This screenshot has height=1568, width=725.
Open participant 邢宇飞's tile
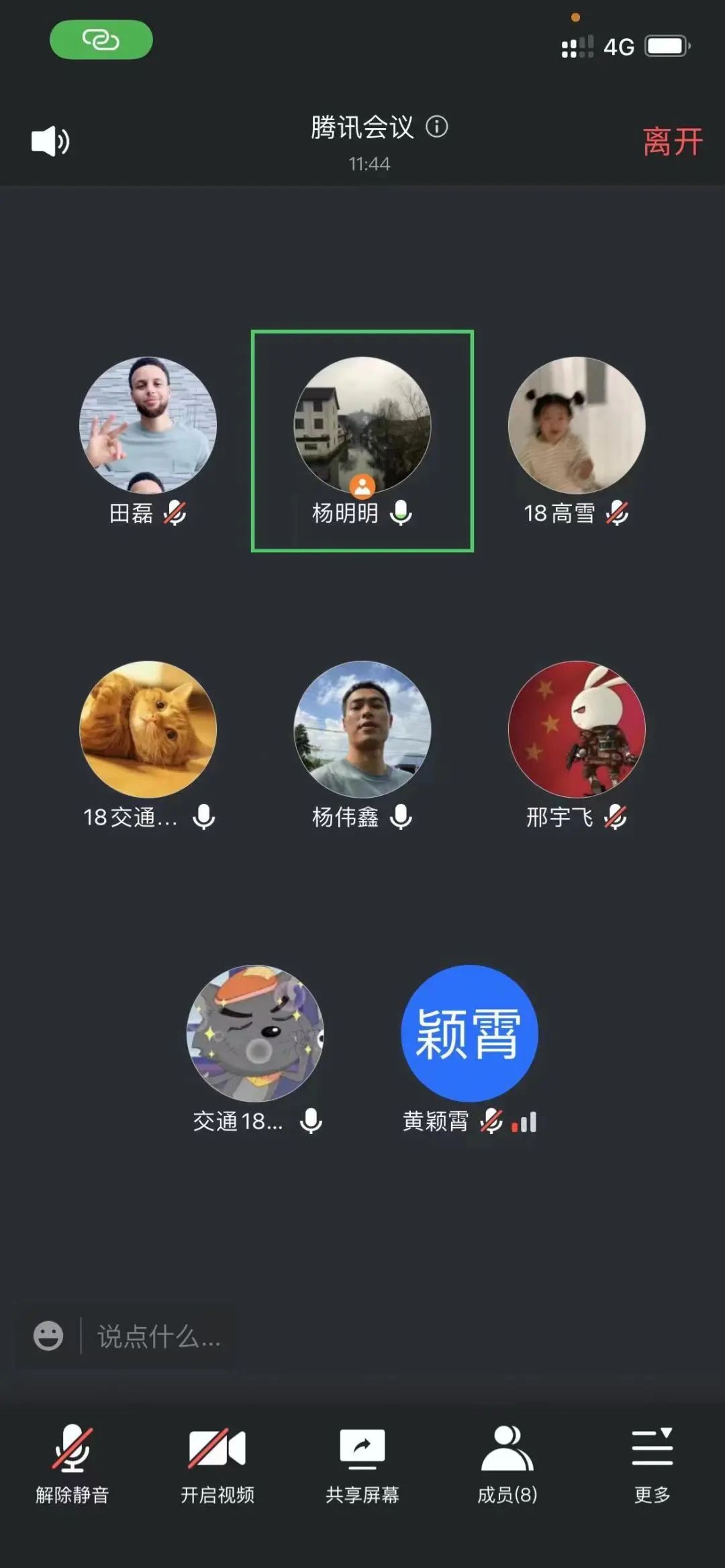coord(577,729)
